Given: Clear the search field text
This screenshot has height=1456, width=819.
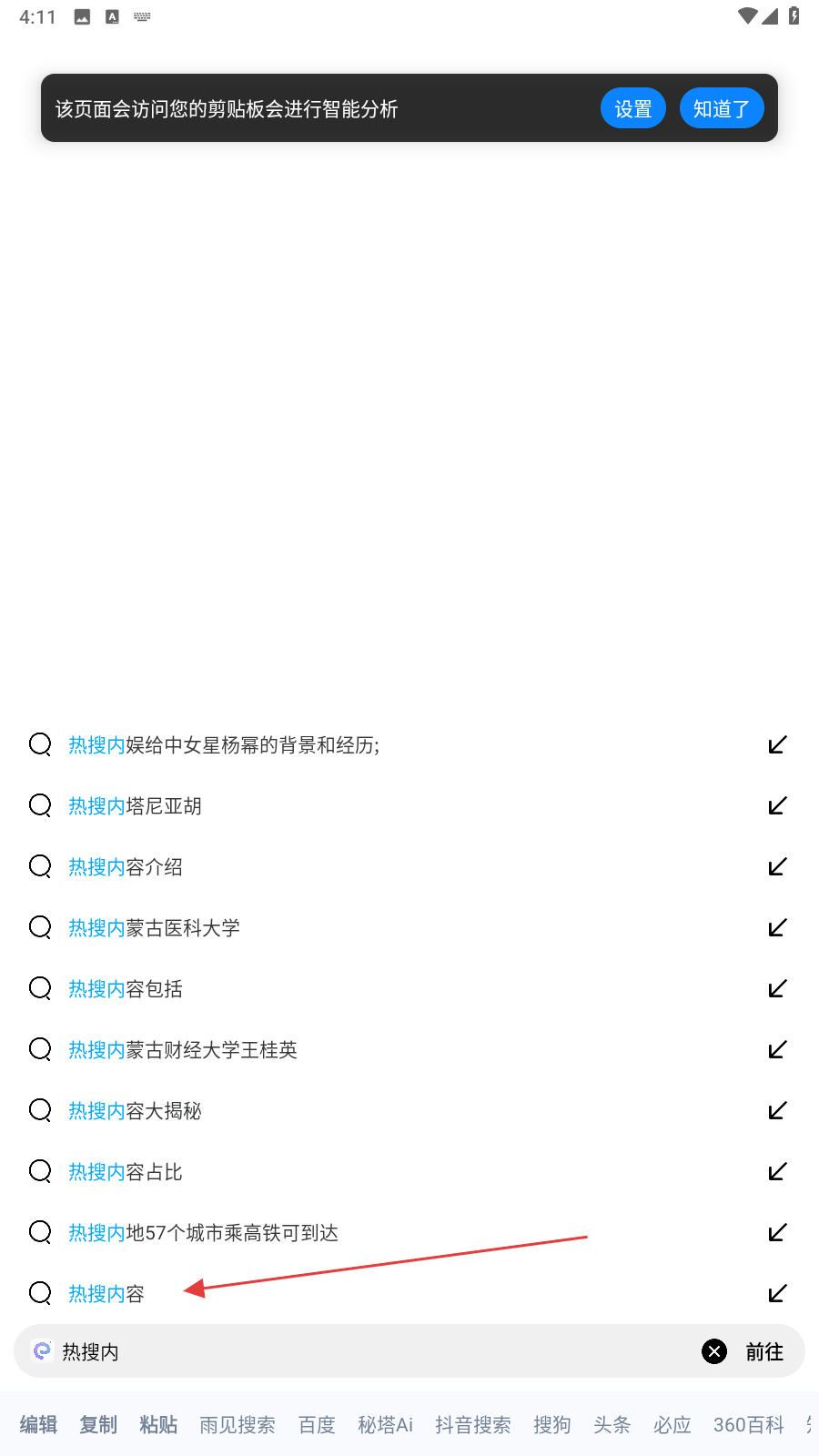Looking at the screenshot, I should 714,1351.
